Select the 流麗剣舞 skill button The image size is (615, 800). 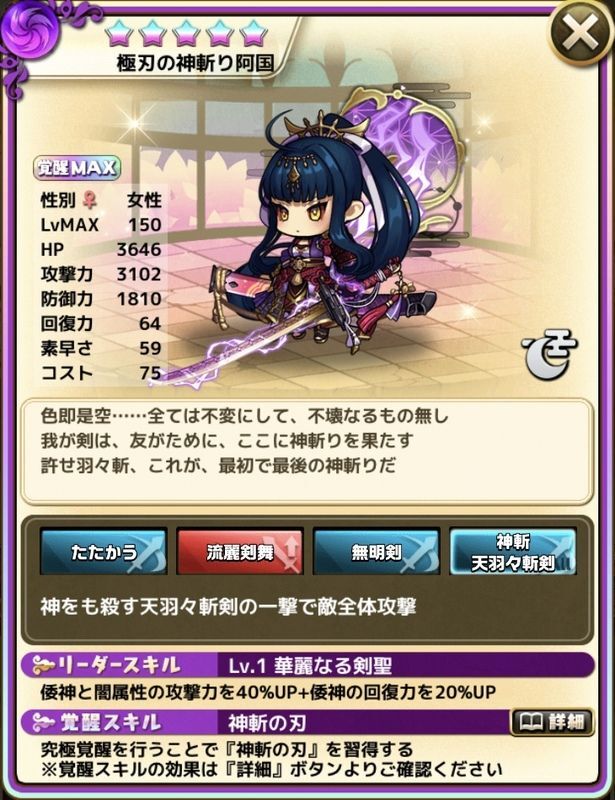240,552
